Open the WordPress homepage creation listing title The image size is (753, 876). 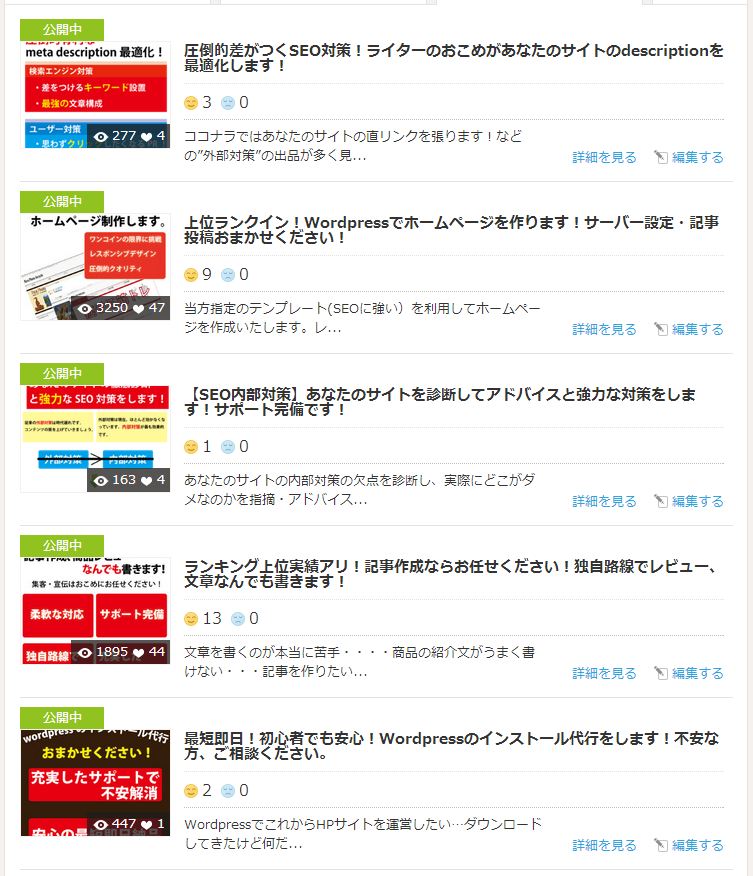(x=451, y=231)
